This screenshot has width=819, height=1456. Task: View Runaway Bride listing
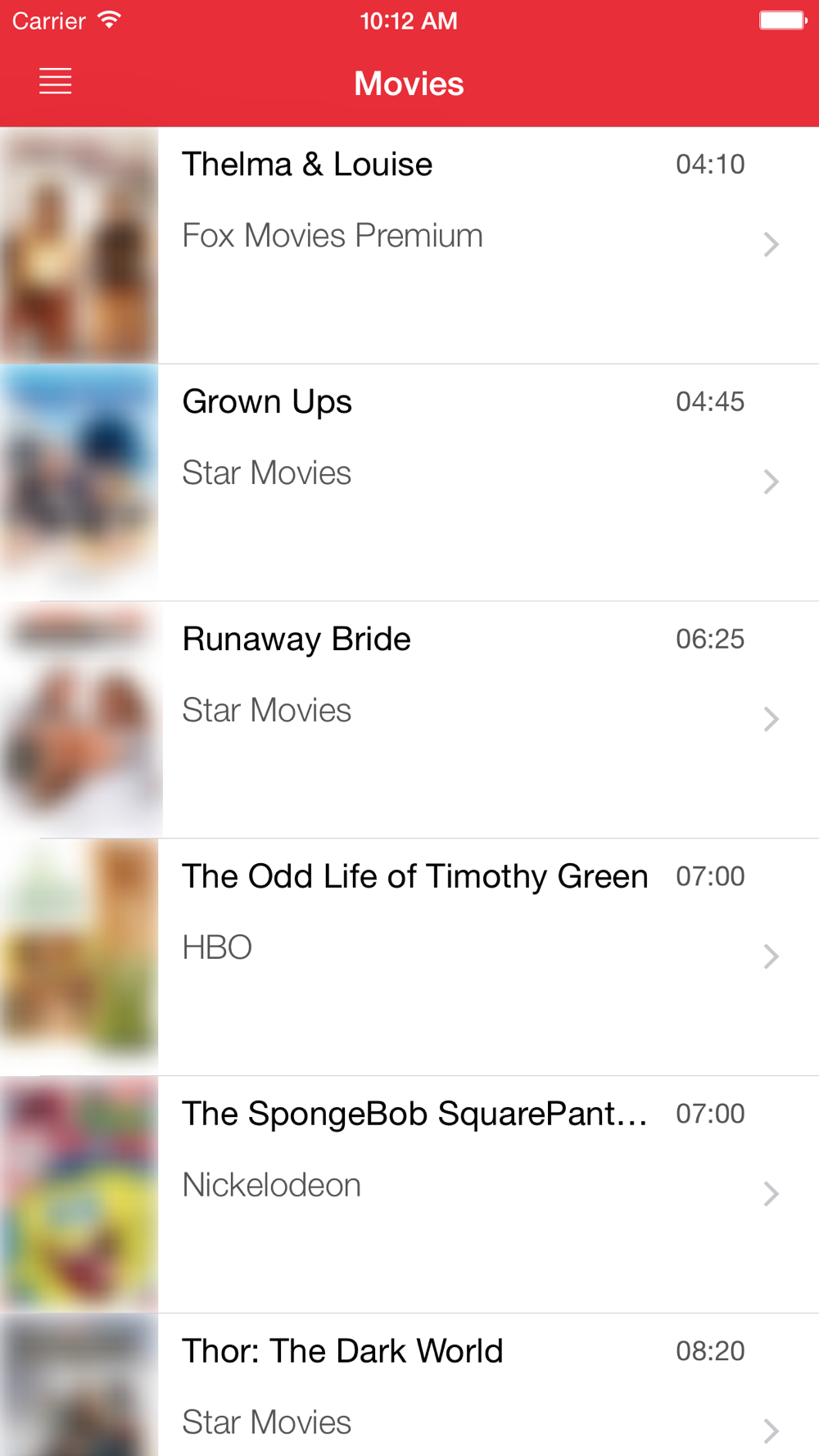click(409, 720)
